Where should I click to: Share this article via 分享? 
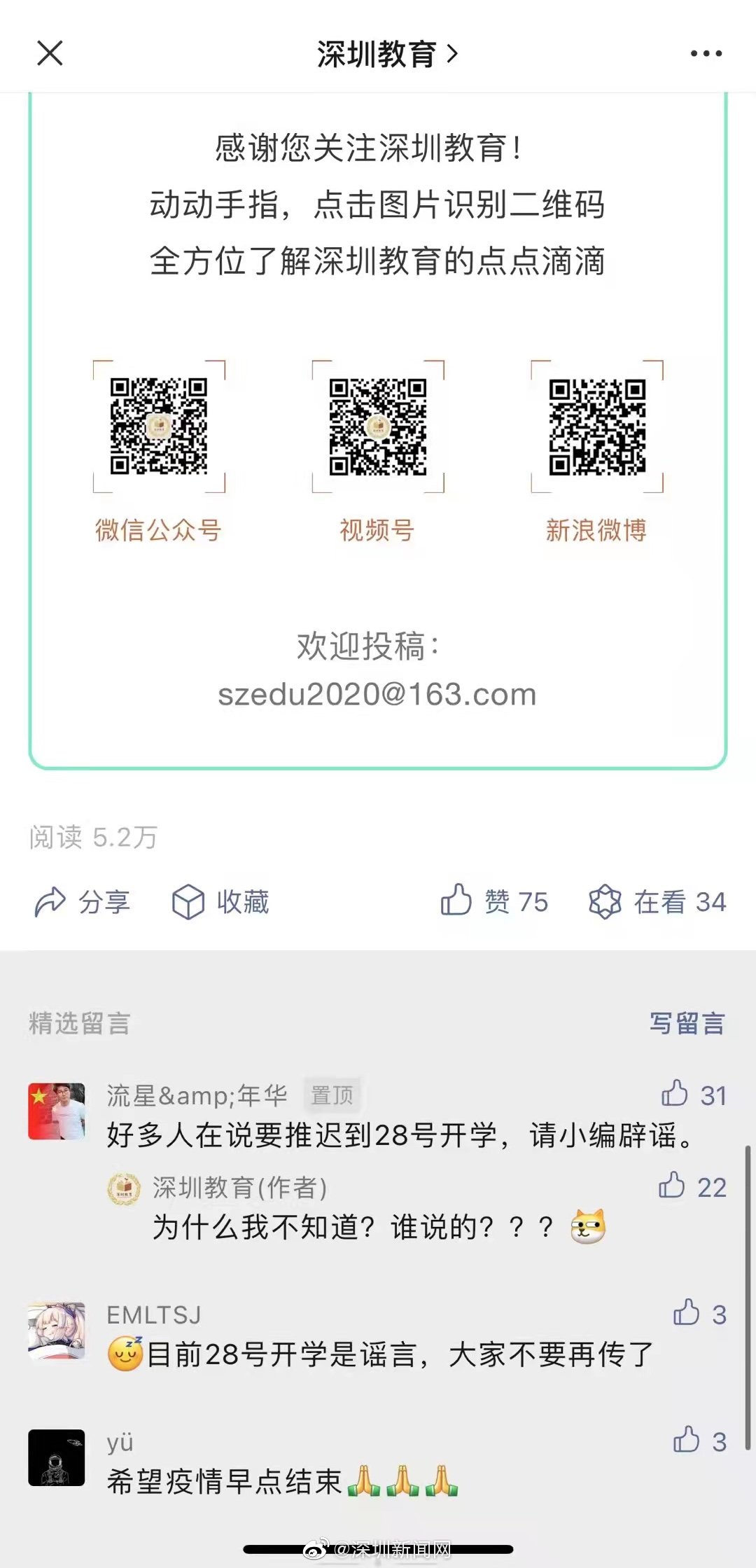[83, 902]
